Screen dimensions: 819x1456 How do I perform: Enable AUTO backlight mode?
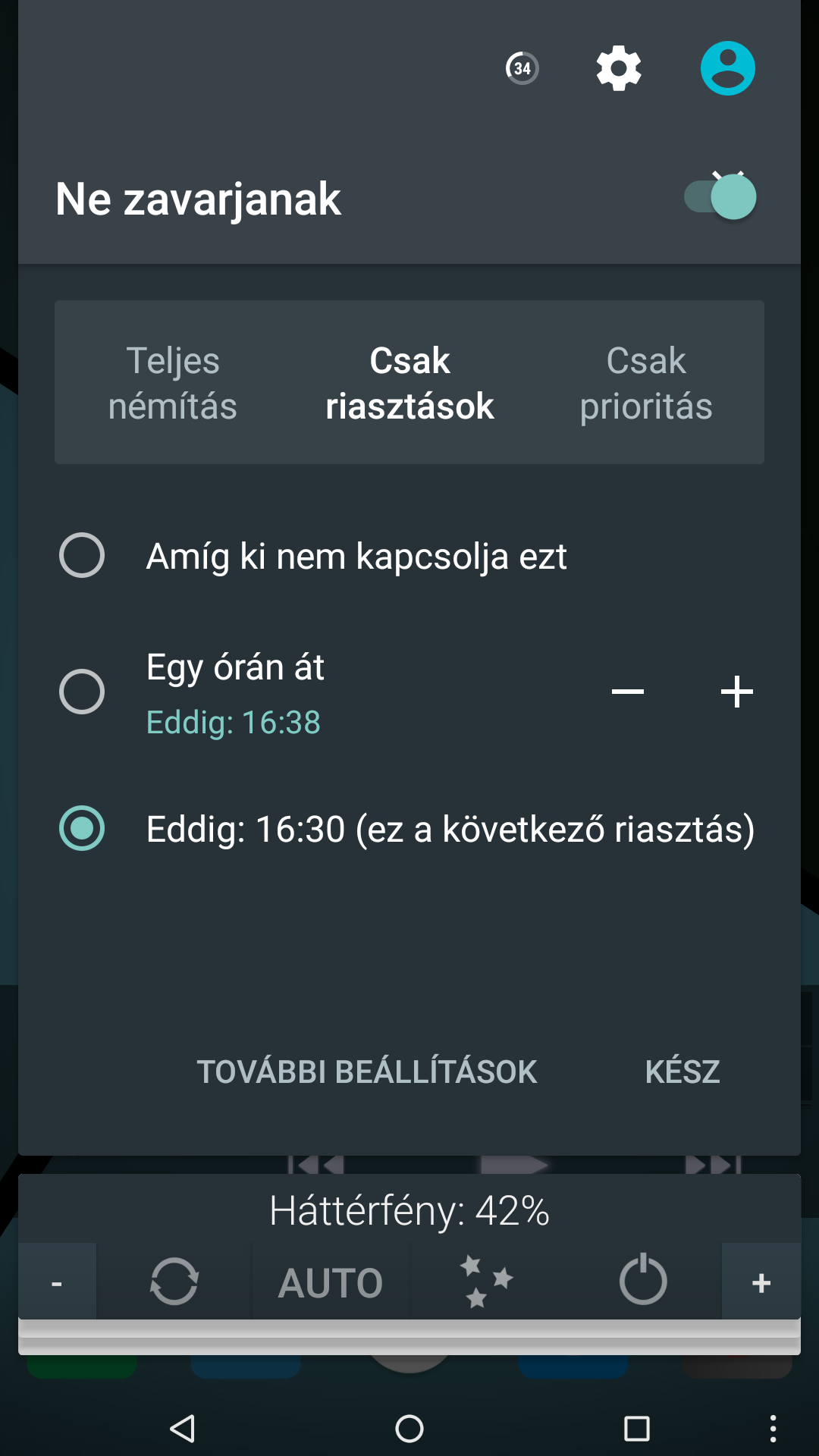[x=331, y=1283]
